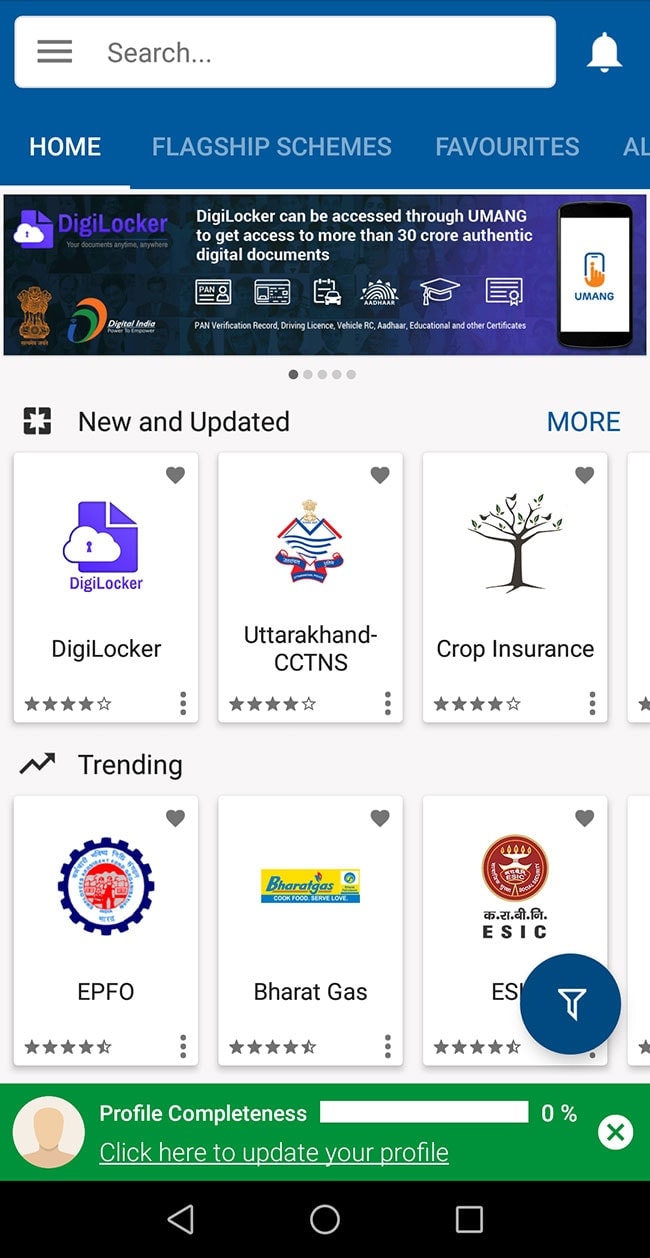Open the EPFO service card
This screenshot has width=650, height=1258.
coord(106,920)
